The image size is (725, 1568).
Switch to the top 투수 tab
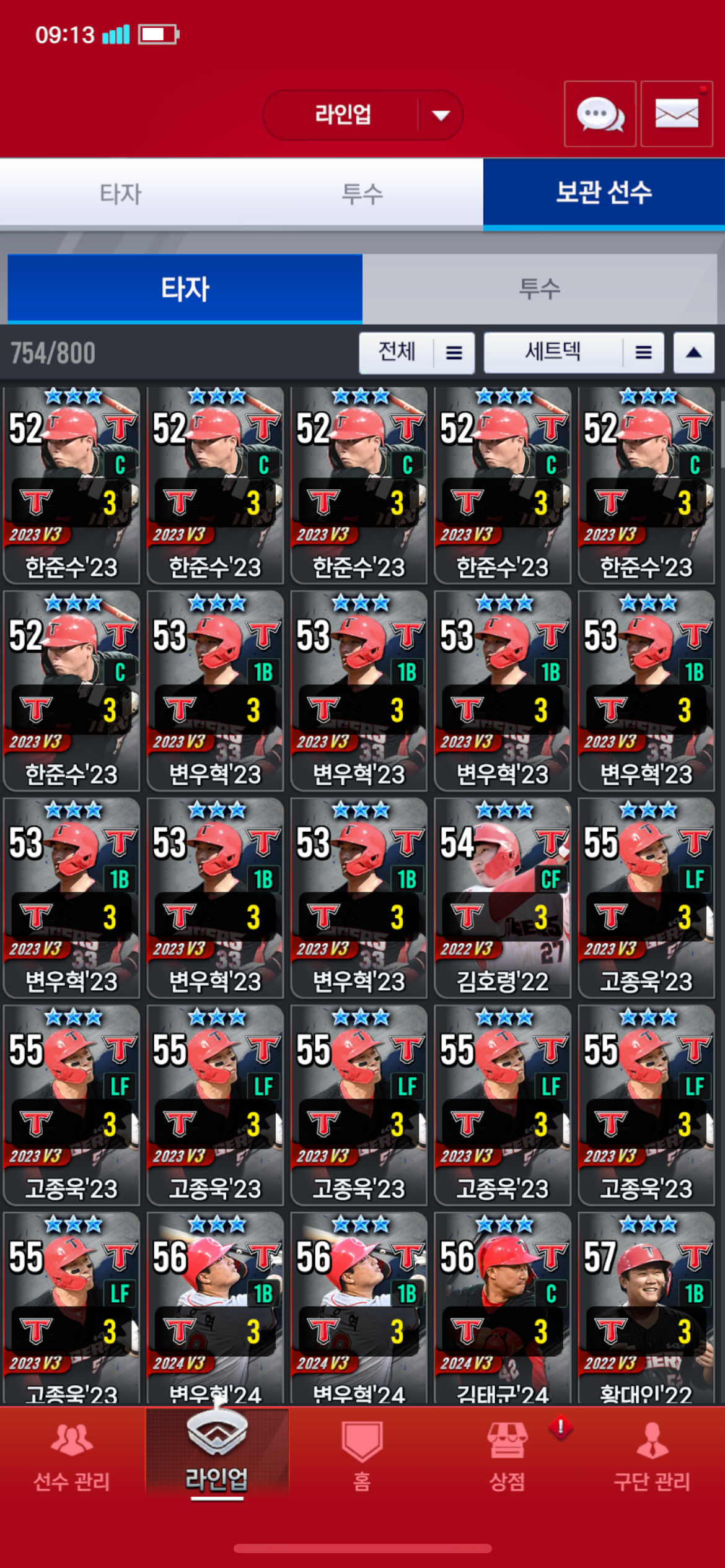pos(362,194)
